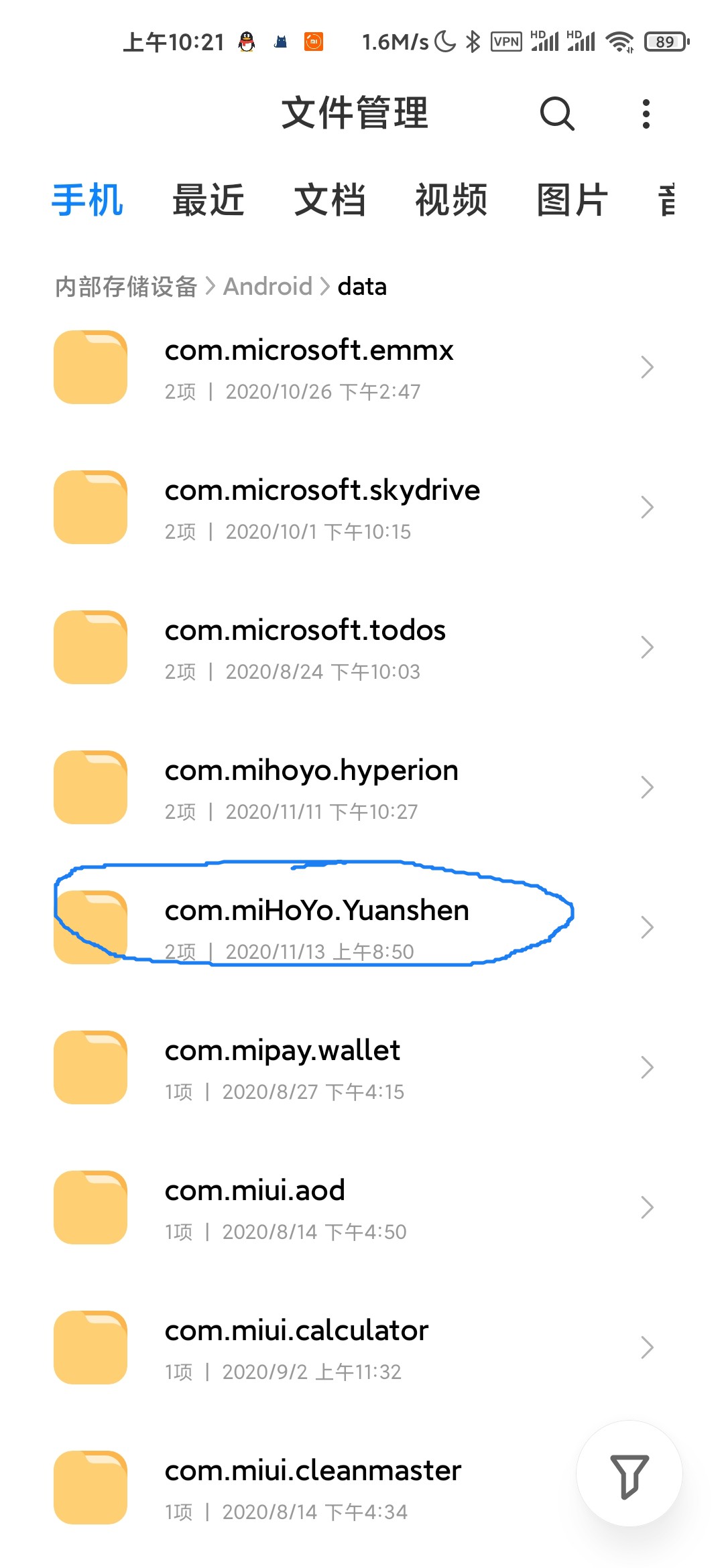Screen dimensions: 724x1568
Task: Switch to the 最近 tab
Action: pyautogui.click(x=208, y=200)
